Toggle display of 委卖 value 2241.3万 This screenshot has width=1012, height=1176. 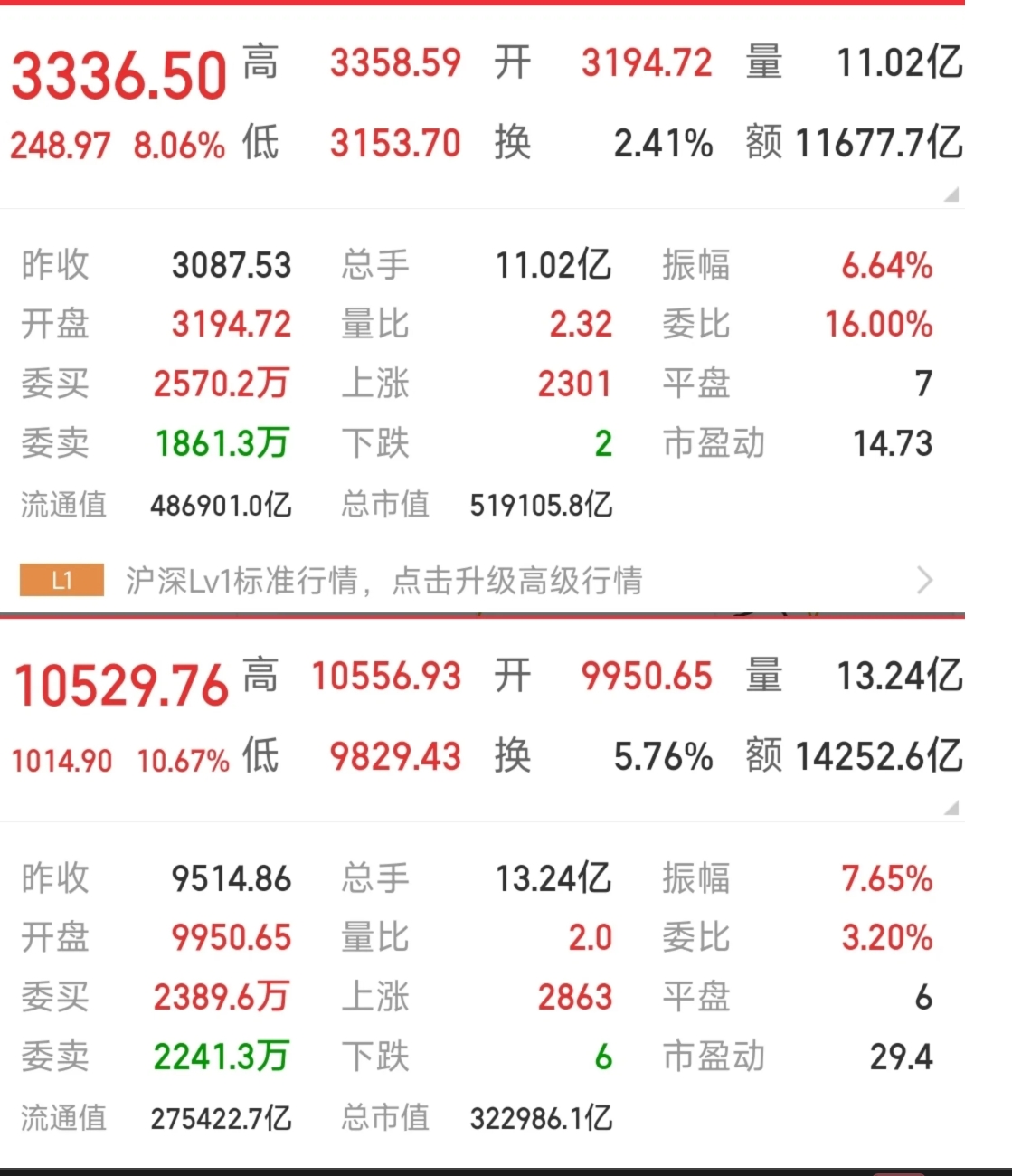pos(220,1057)
